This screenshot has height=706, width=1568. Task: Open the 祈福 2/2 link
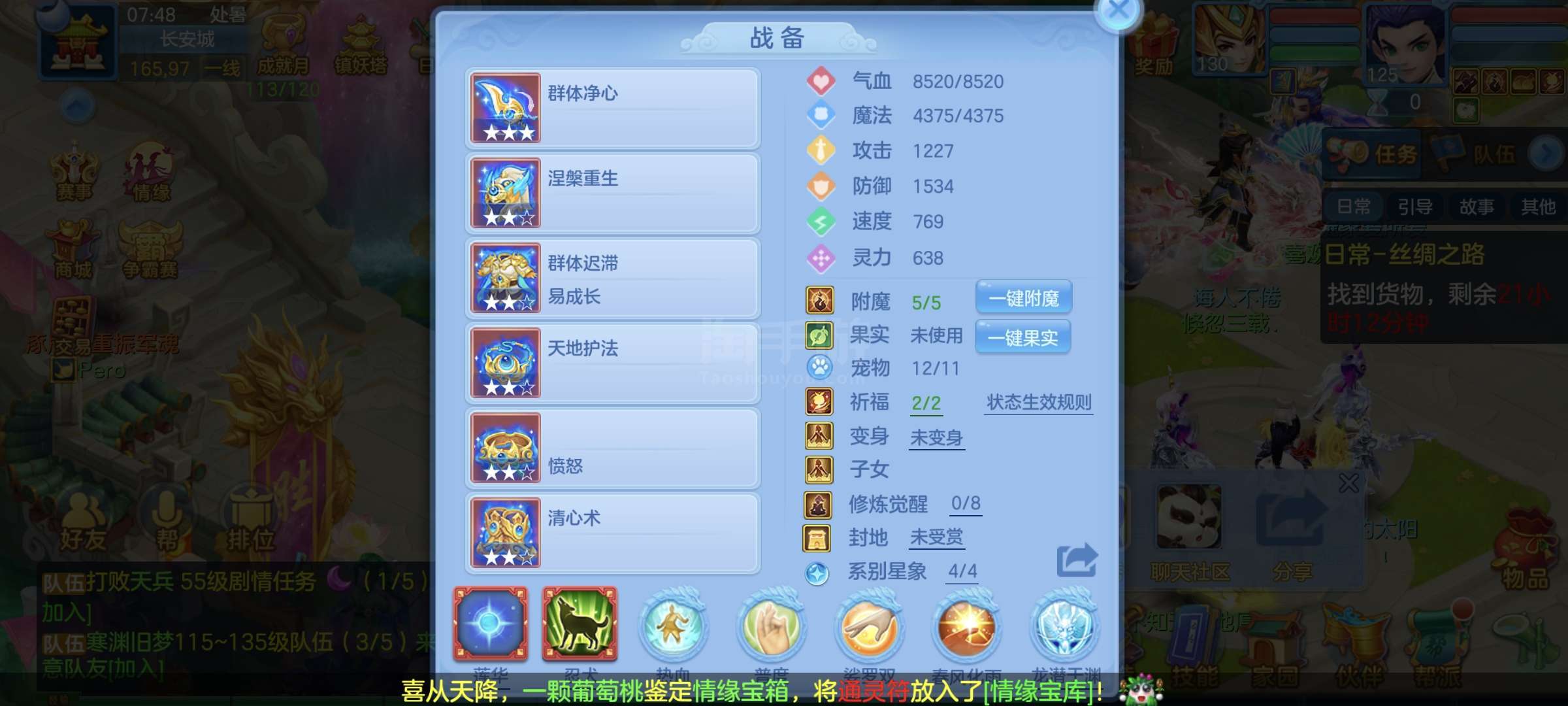[926, 403]
